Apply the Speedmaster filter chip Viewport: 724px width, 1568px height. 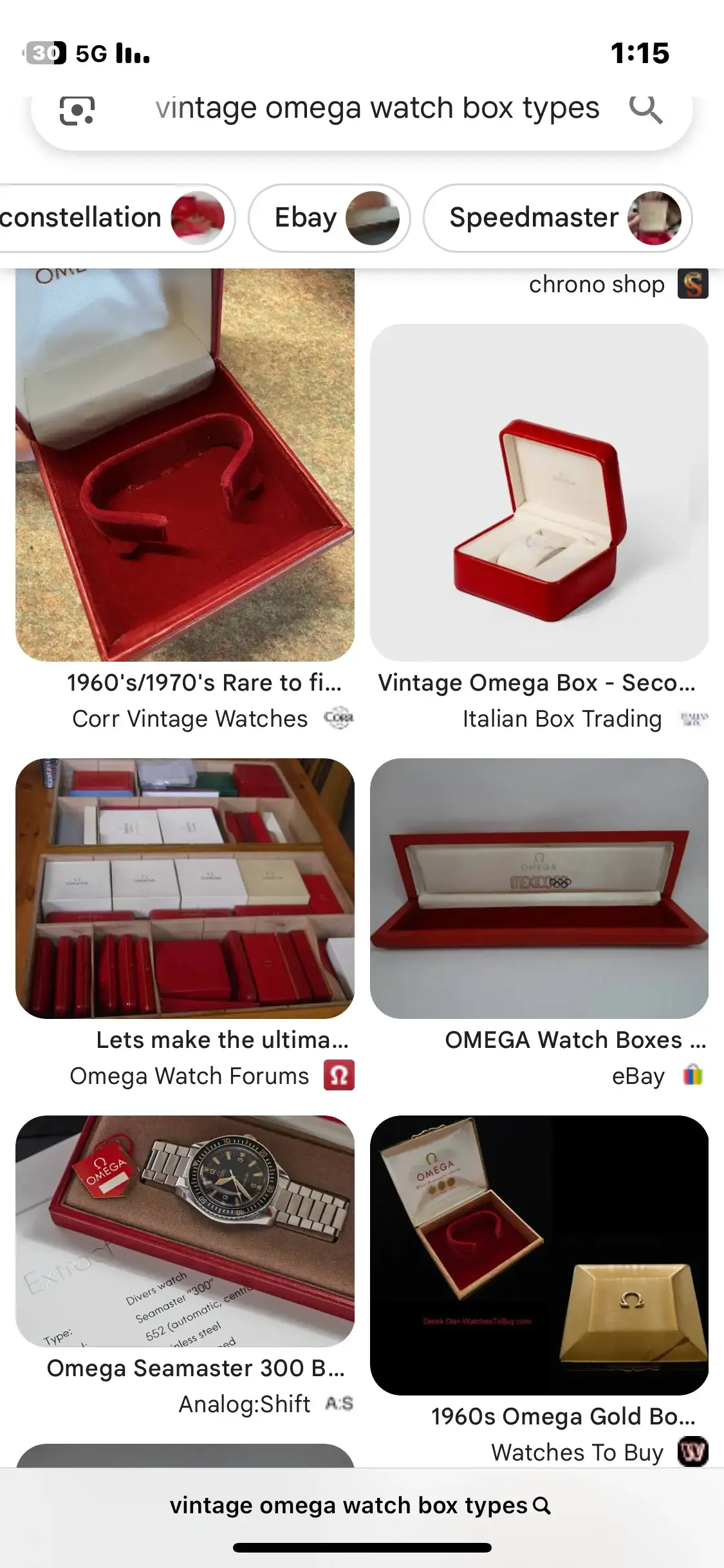(557, 218)
